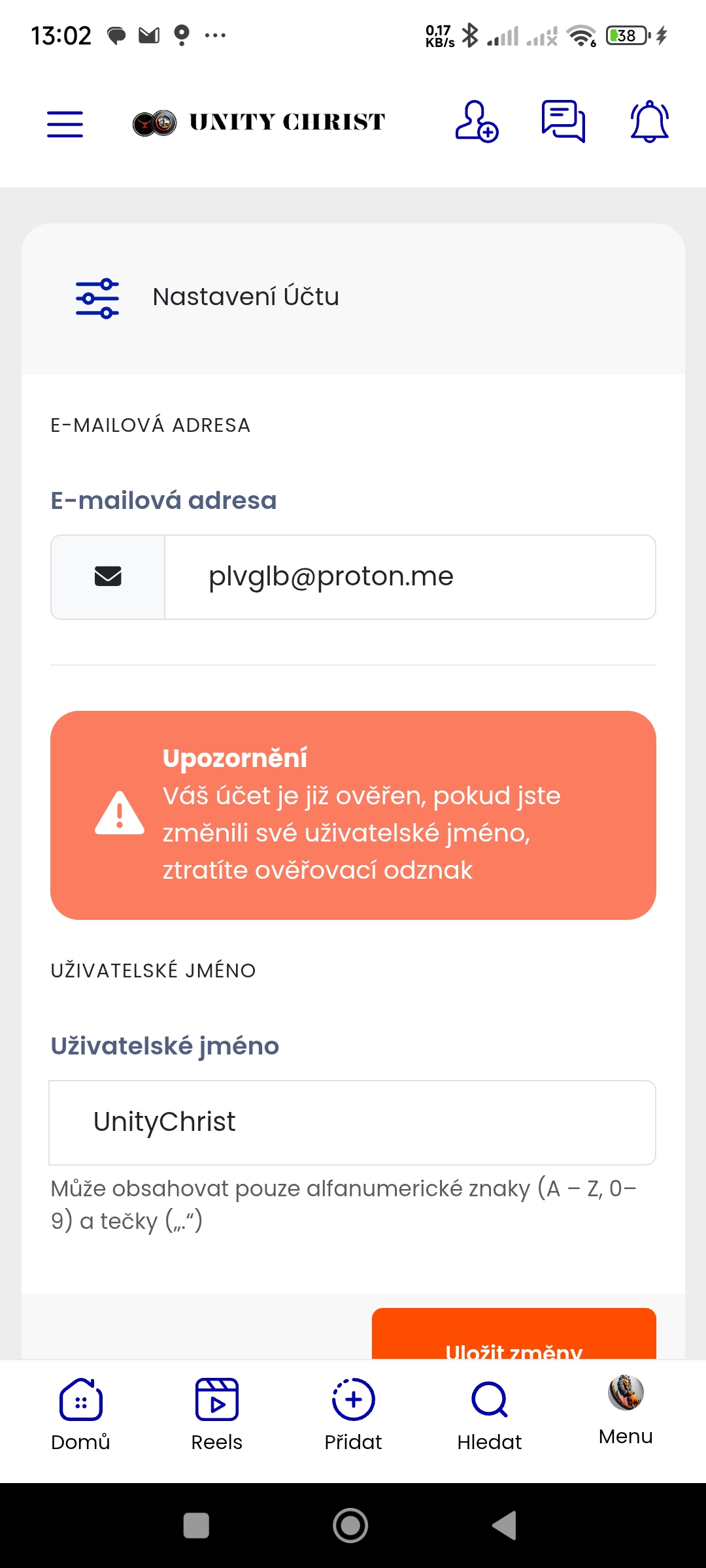Go to the Domů tab

(x=80, y=1414)
